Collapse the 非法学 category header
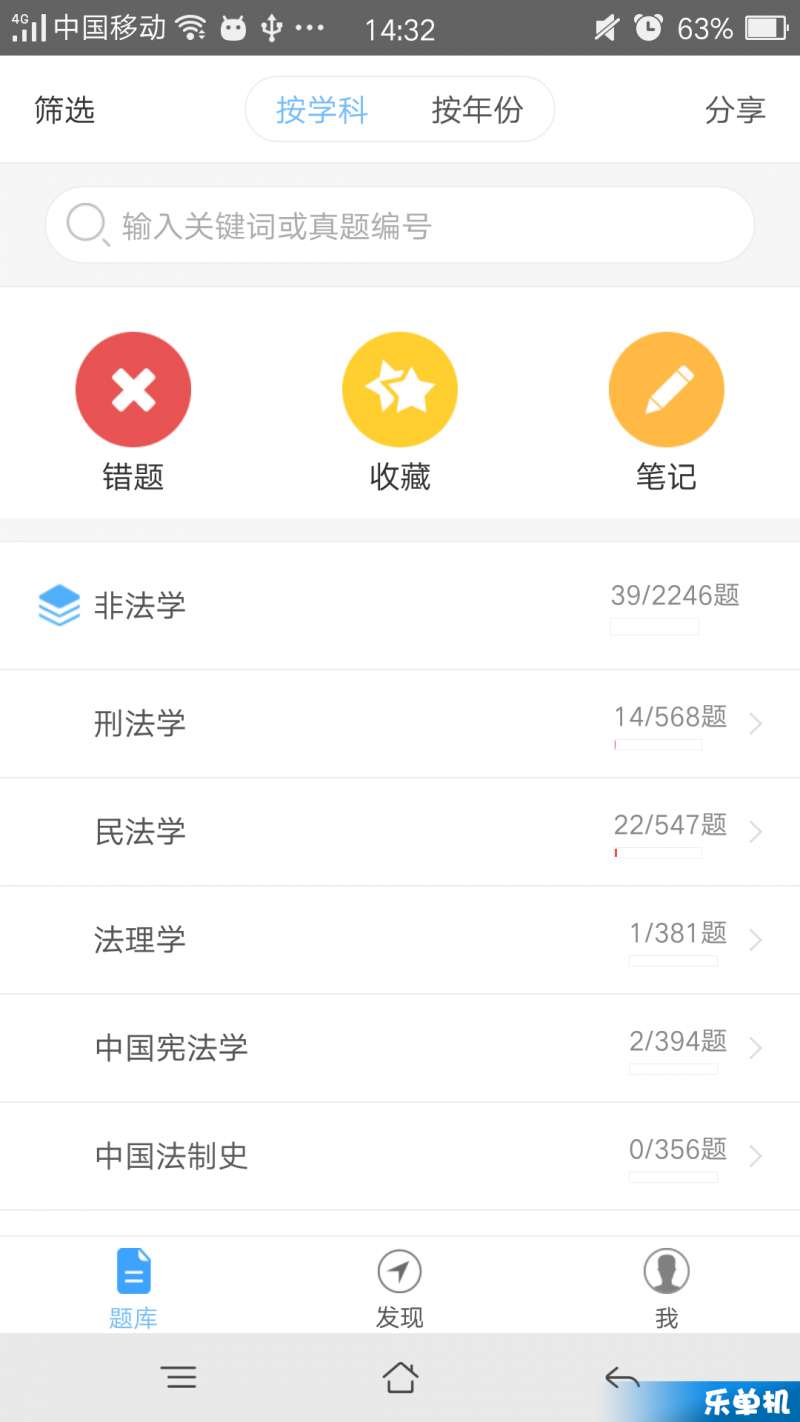 coord(400,606)
